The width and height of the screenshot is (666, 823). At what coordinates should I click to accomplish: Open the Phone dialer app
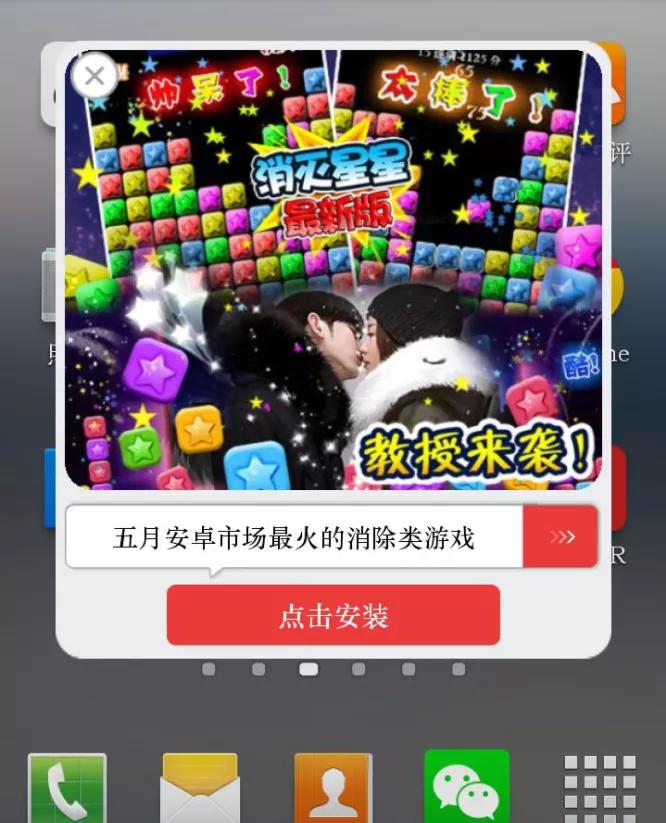[x=67, y=790]
